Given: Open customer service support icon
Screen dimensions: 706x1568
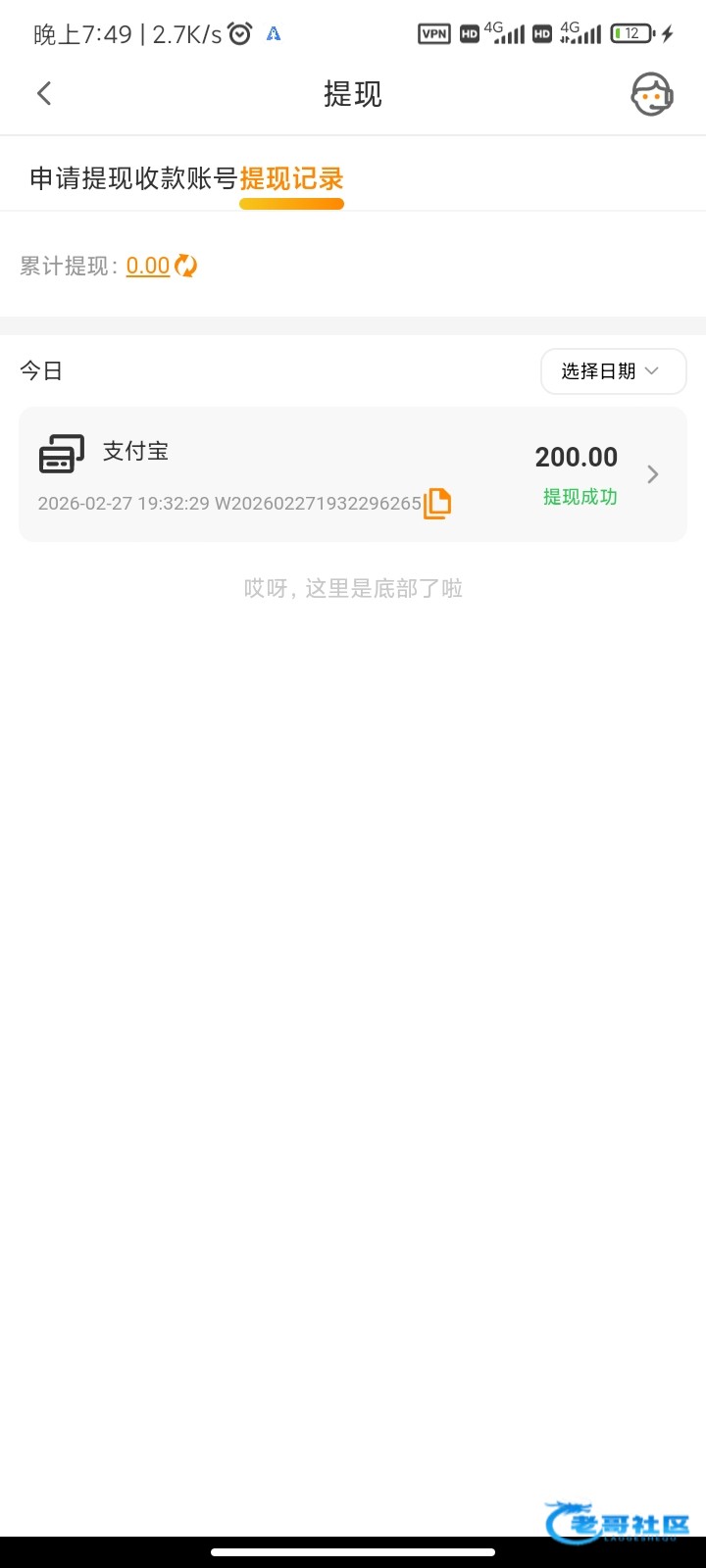Looking at the screenshot, I should 651,94.
